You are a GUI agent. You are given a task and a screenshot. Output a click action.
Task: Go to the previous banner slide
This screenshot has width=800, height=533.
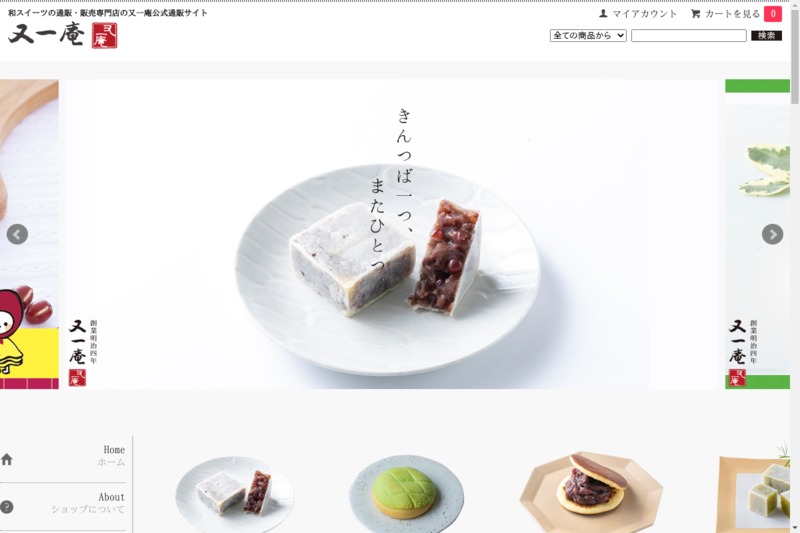[17, 234]
